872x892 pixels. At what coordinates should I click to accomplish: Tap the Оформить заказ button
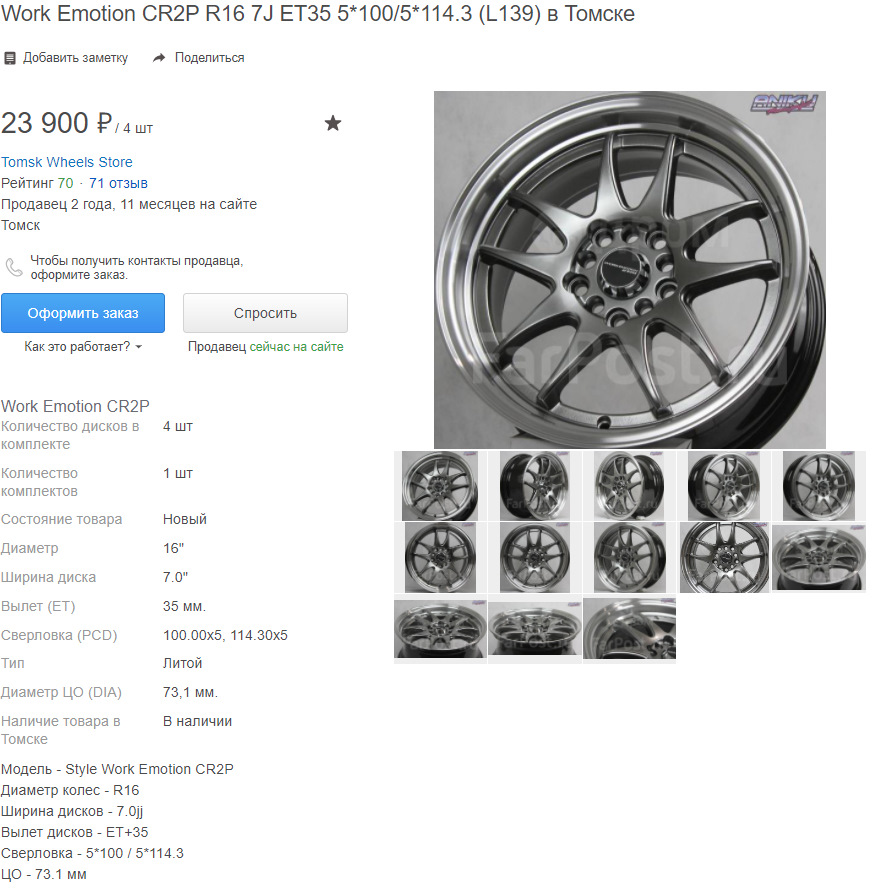point(83,313)
